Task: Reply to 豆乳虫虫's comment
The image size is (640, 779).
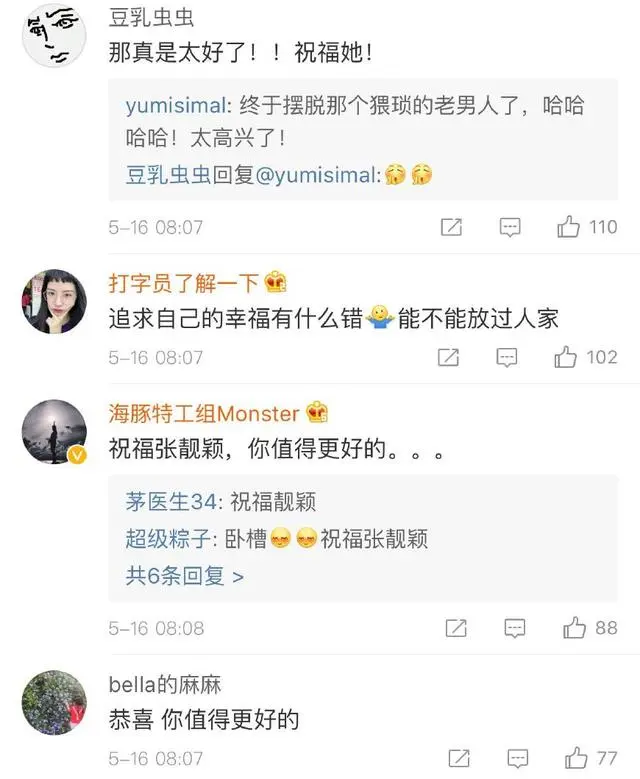Action: coord(509,227)
